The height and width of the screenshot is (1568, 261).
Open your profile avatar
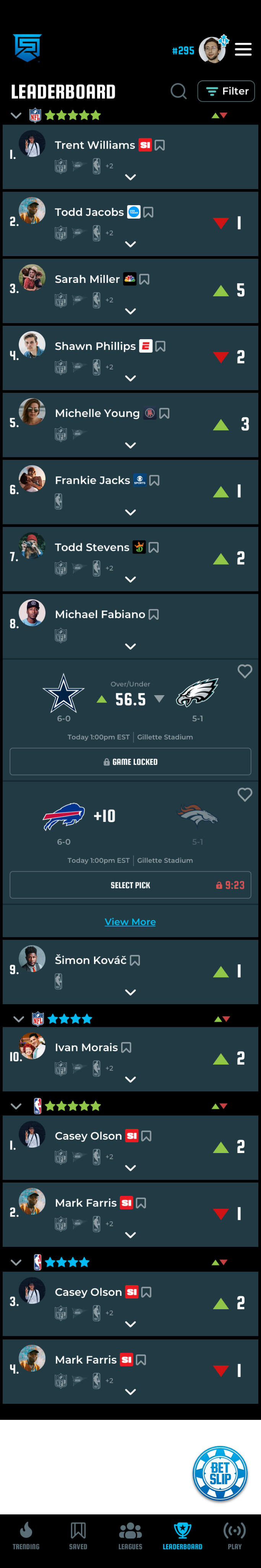click(212, 50)
